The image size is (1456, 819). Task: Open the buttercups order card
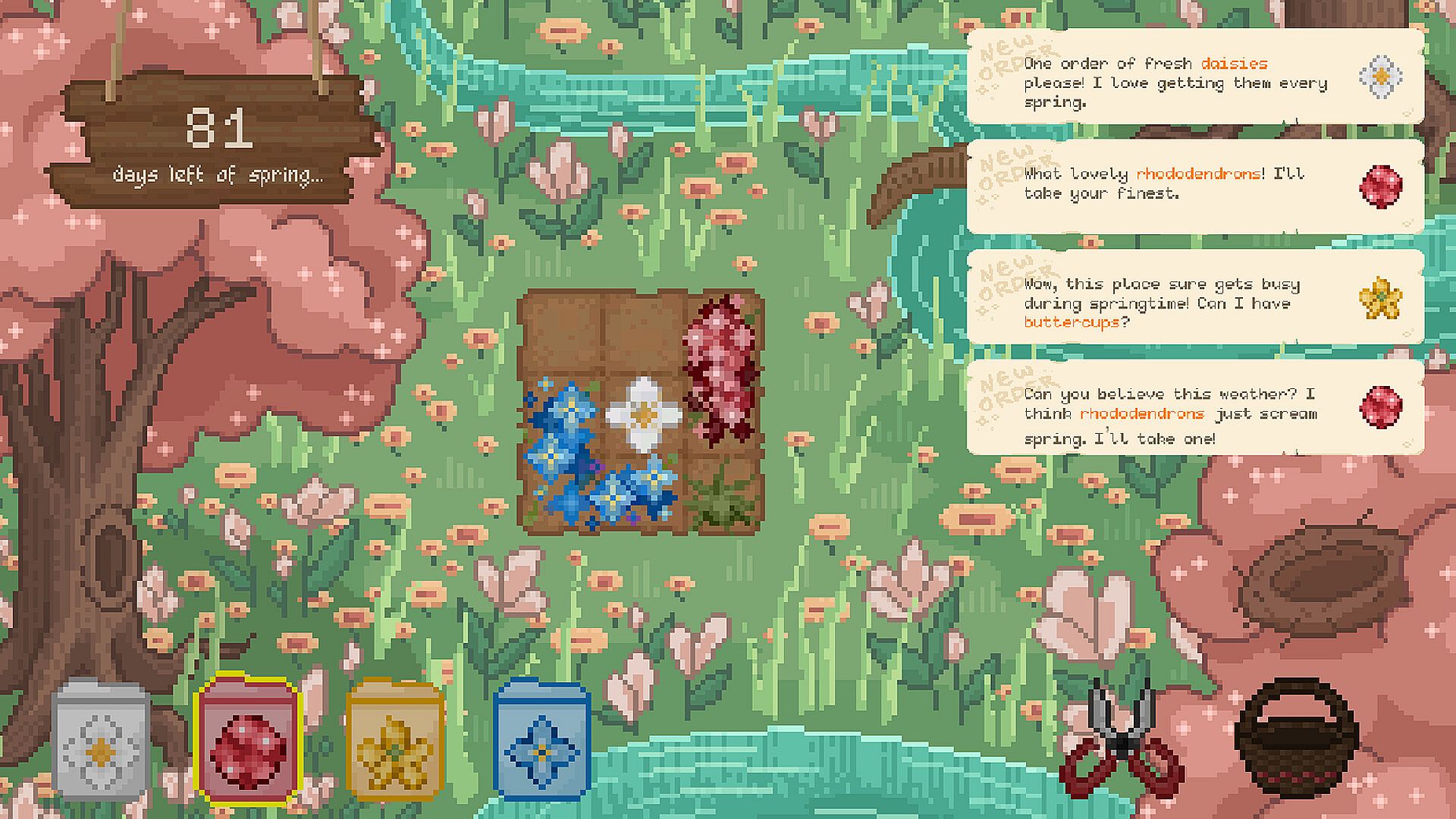click(1194, 297)
